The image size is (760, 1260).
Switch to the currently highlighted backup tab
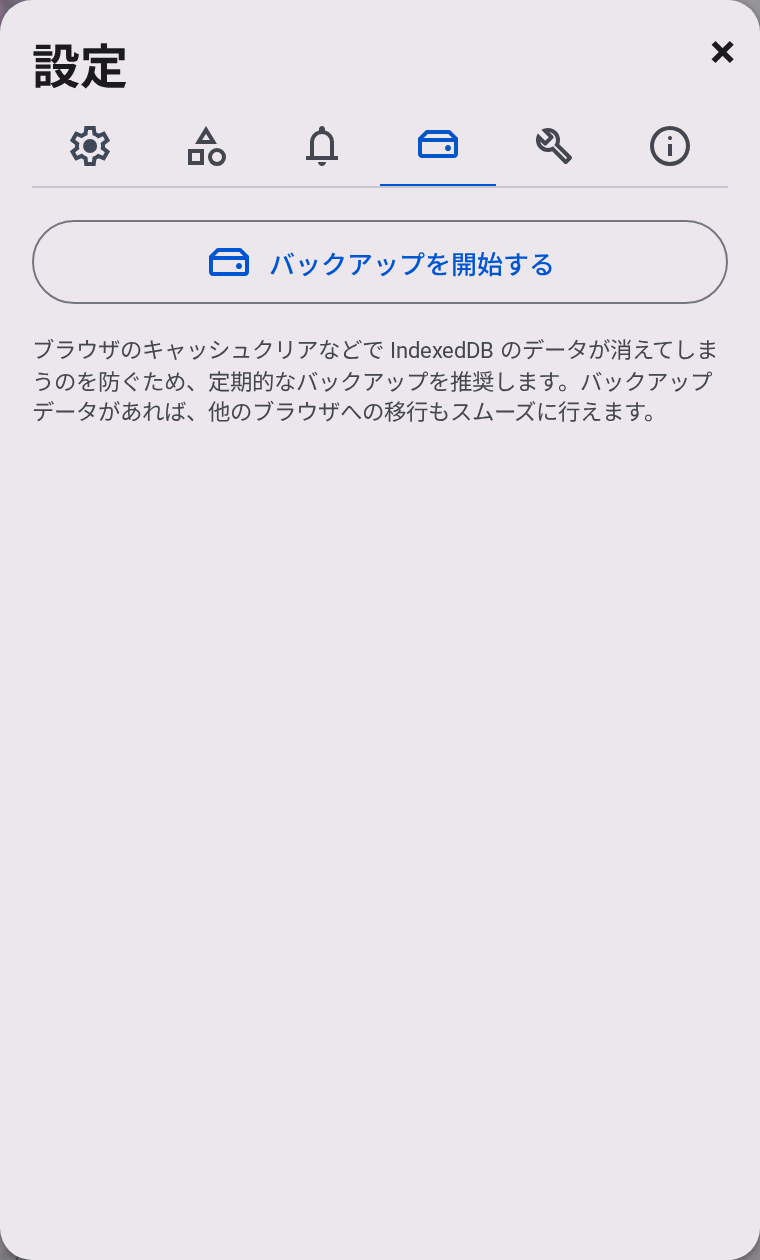coord(437,146)
